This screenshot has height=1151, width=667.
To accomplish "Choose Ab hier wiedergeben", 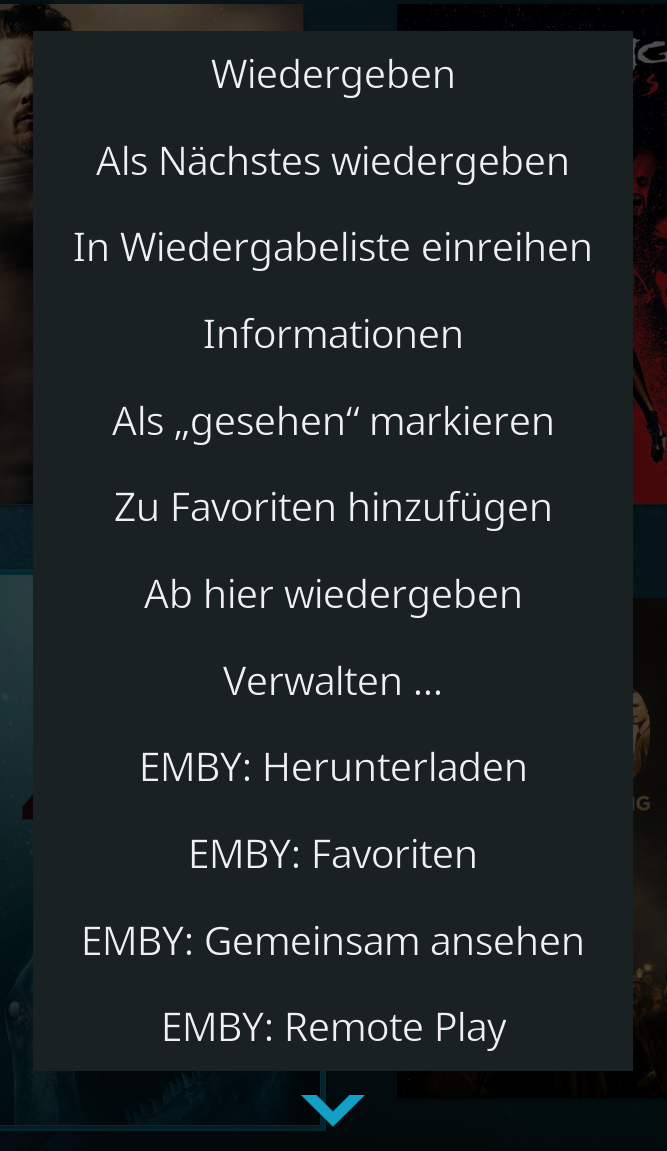I will (332, 594).
